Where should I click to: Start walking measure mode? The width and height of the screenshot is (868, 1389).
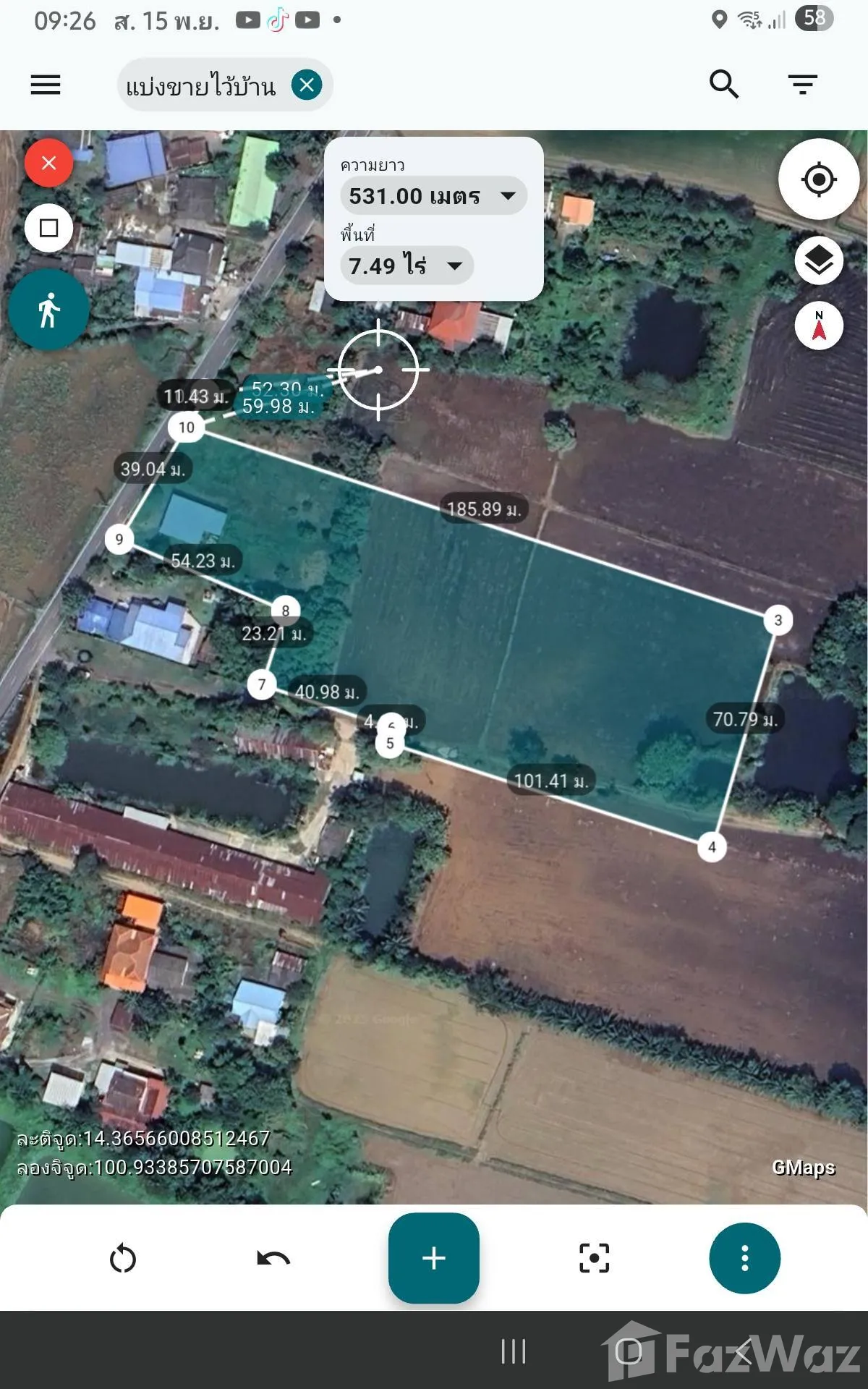coord(49,310)
